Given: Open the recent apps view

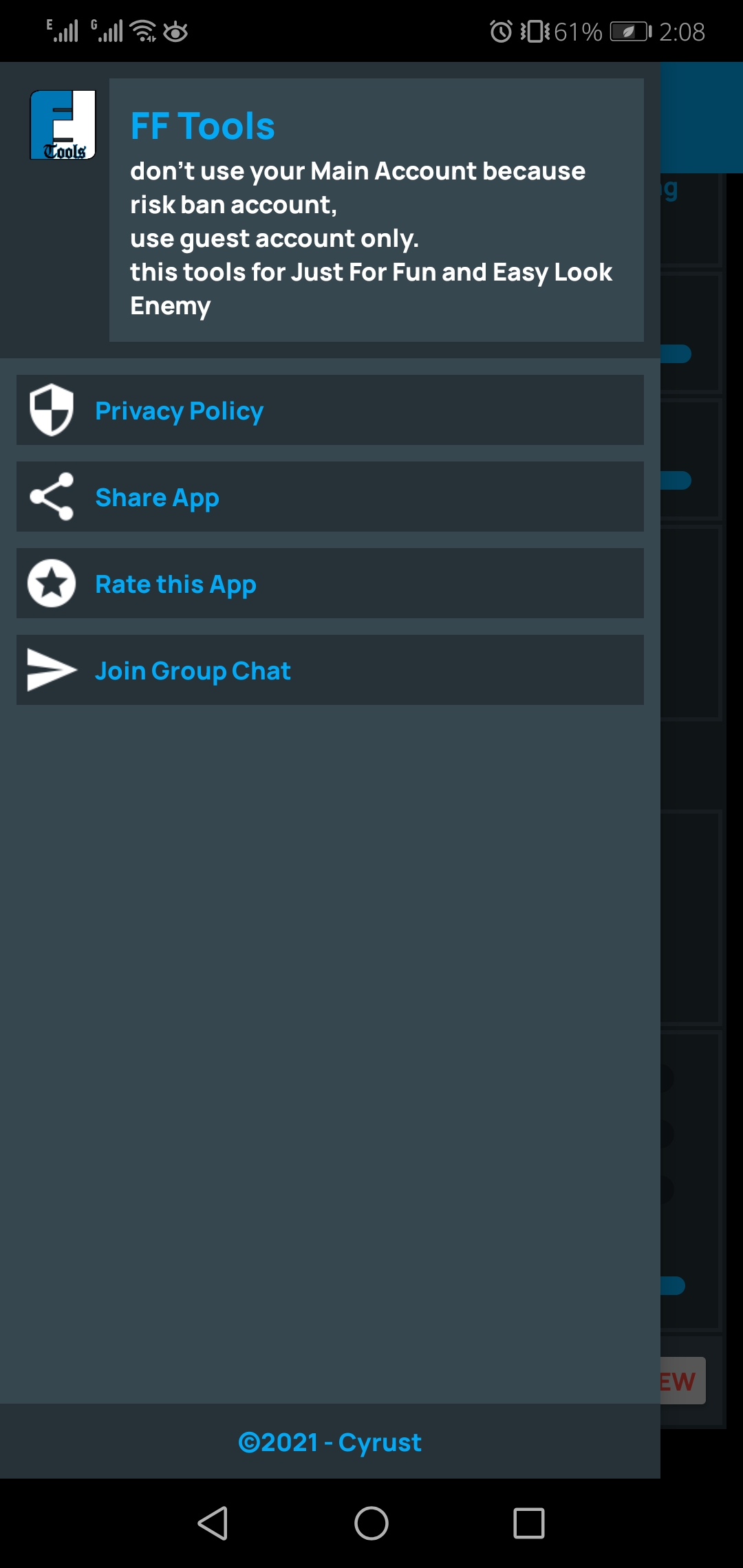Looking at the screenshot, I should 528,1523.
